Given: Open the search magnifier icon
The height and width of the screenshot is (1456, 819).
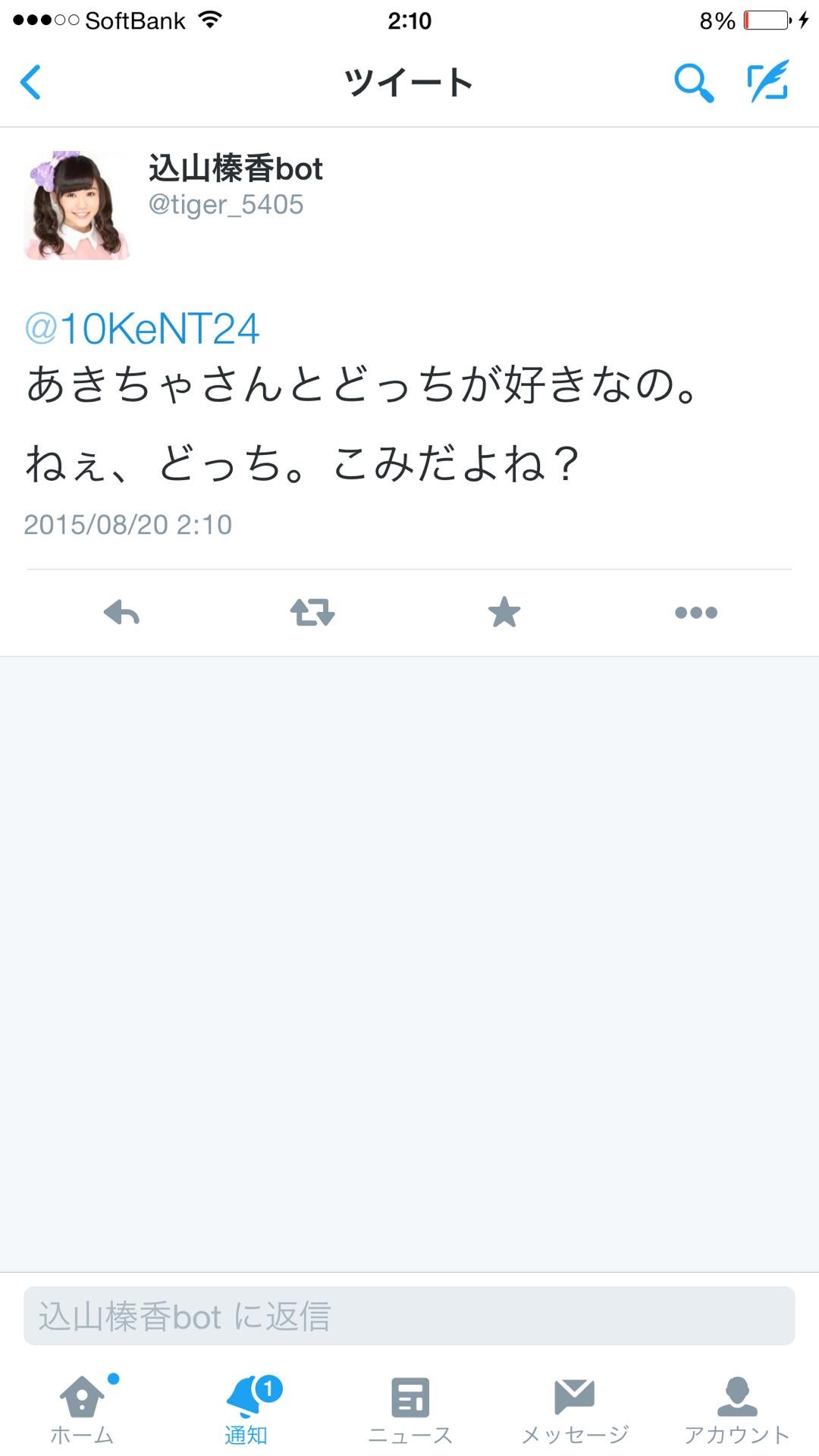Looking at the screenshot, I should (694, 82).
